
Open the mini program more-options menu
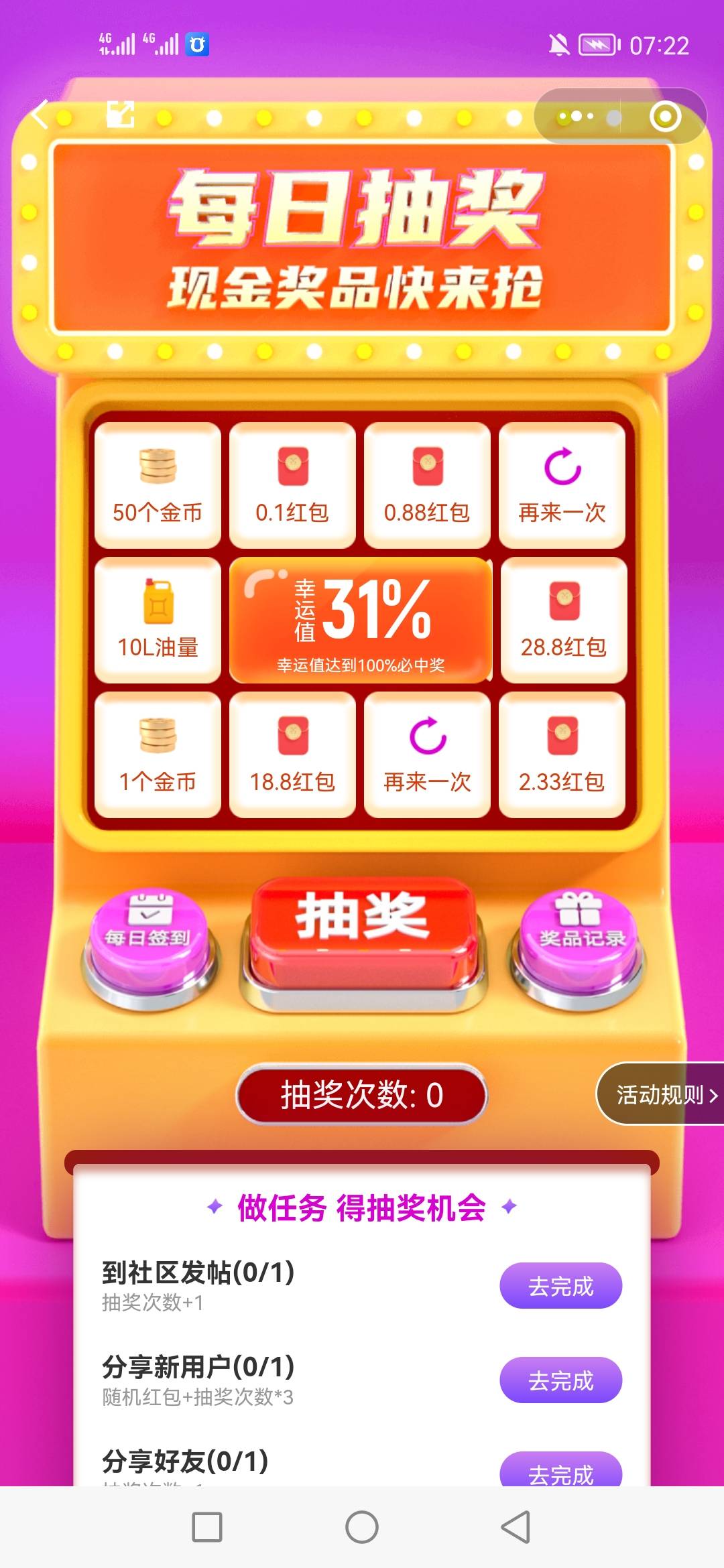pyautogui.click(x=577, y=117)
